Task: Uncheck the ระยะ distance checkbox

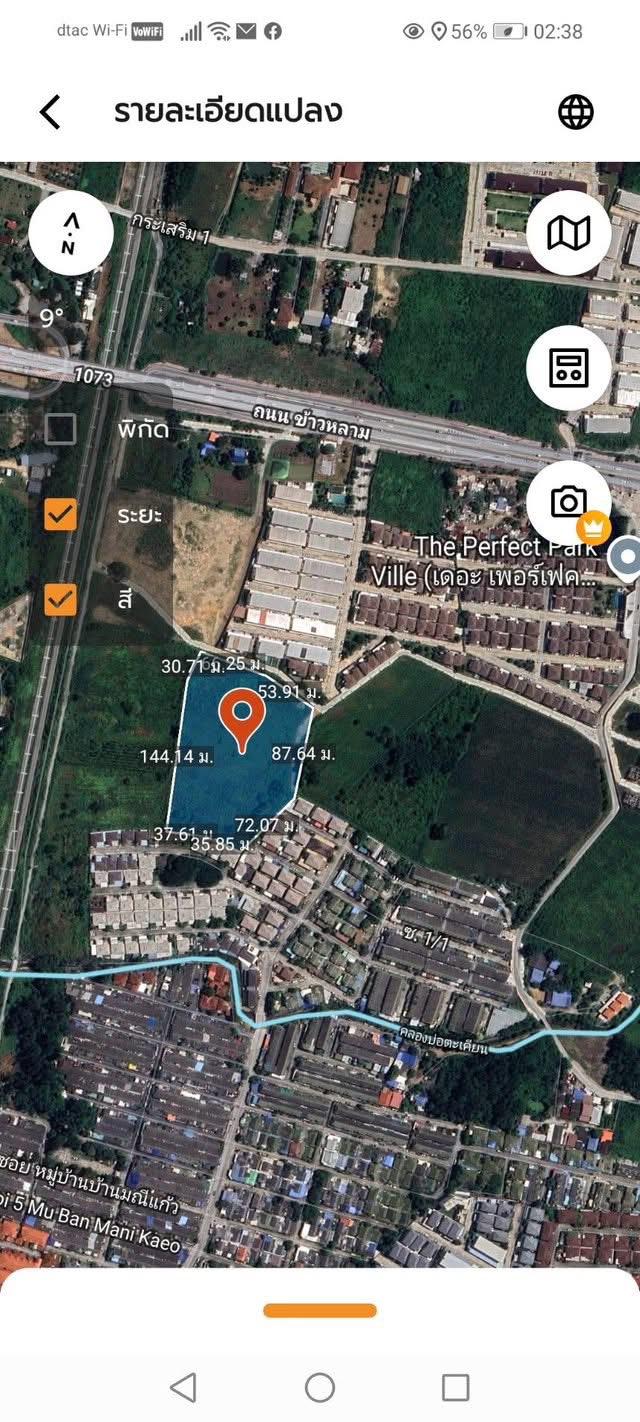Action: click(x=61, y=515)
